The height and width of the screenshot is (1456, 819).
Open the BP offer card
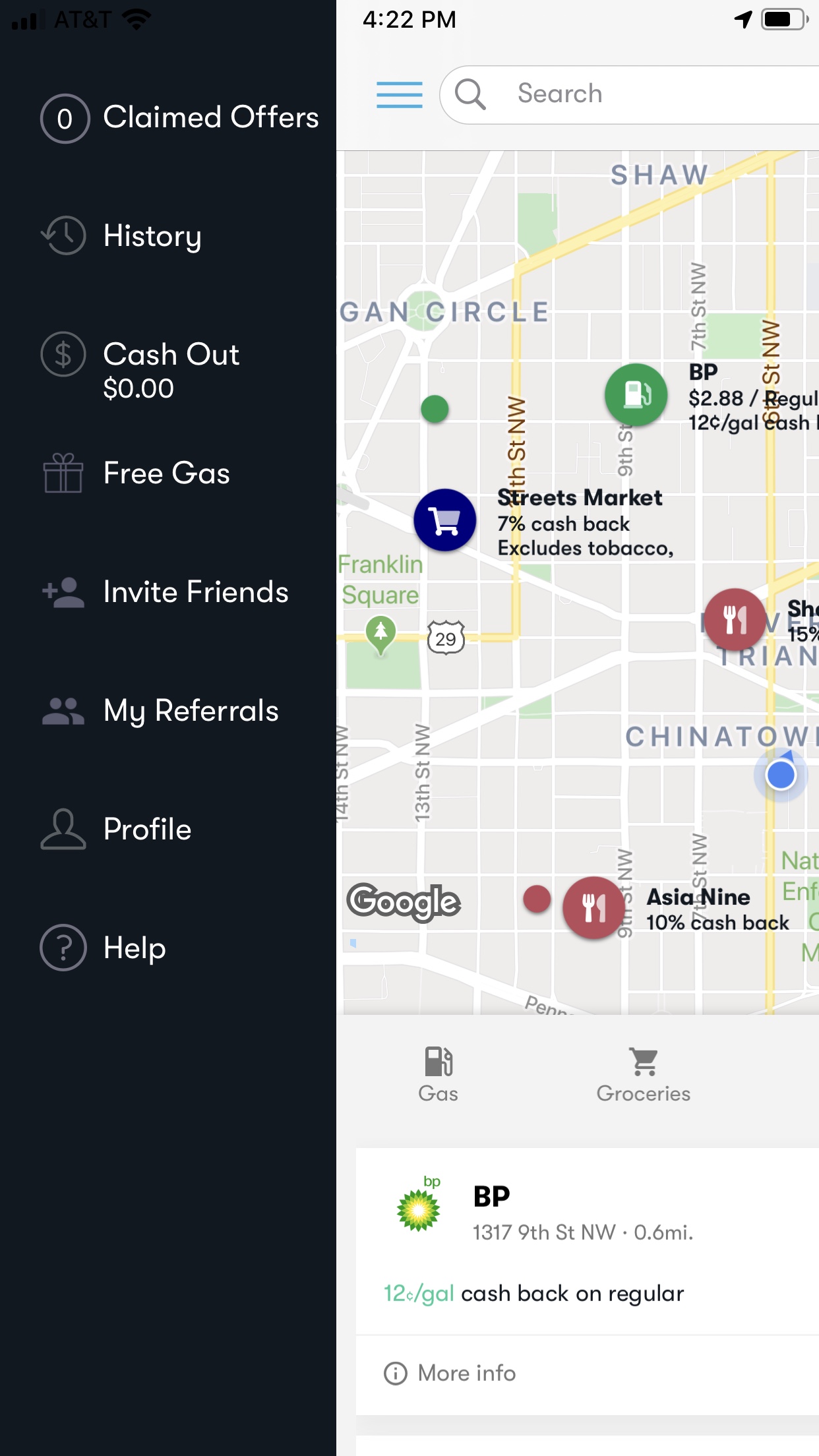pyautogui.click(x=588, y=1242)
